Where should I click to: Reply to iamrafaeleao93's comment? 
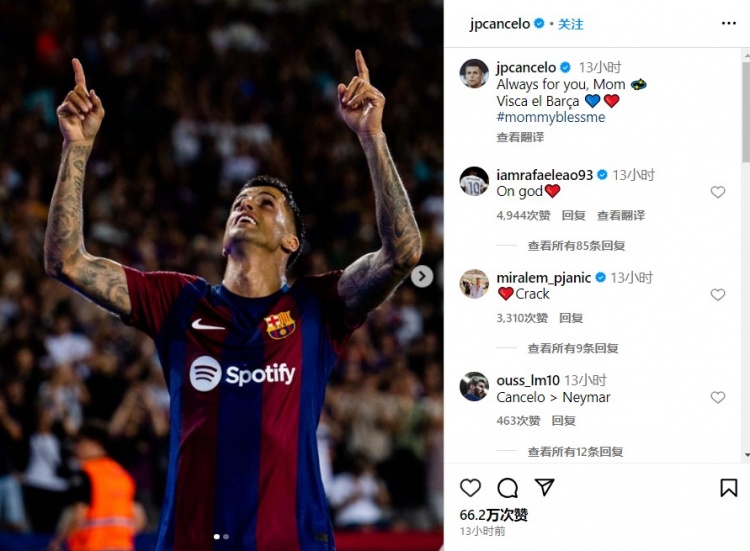coord(573,215)
